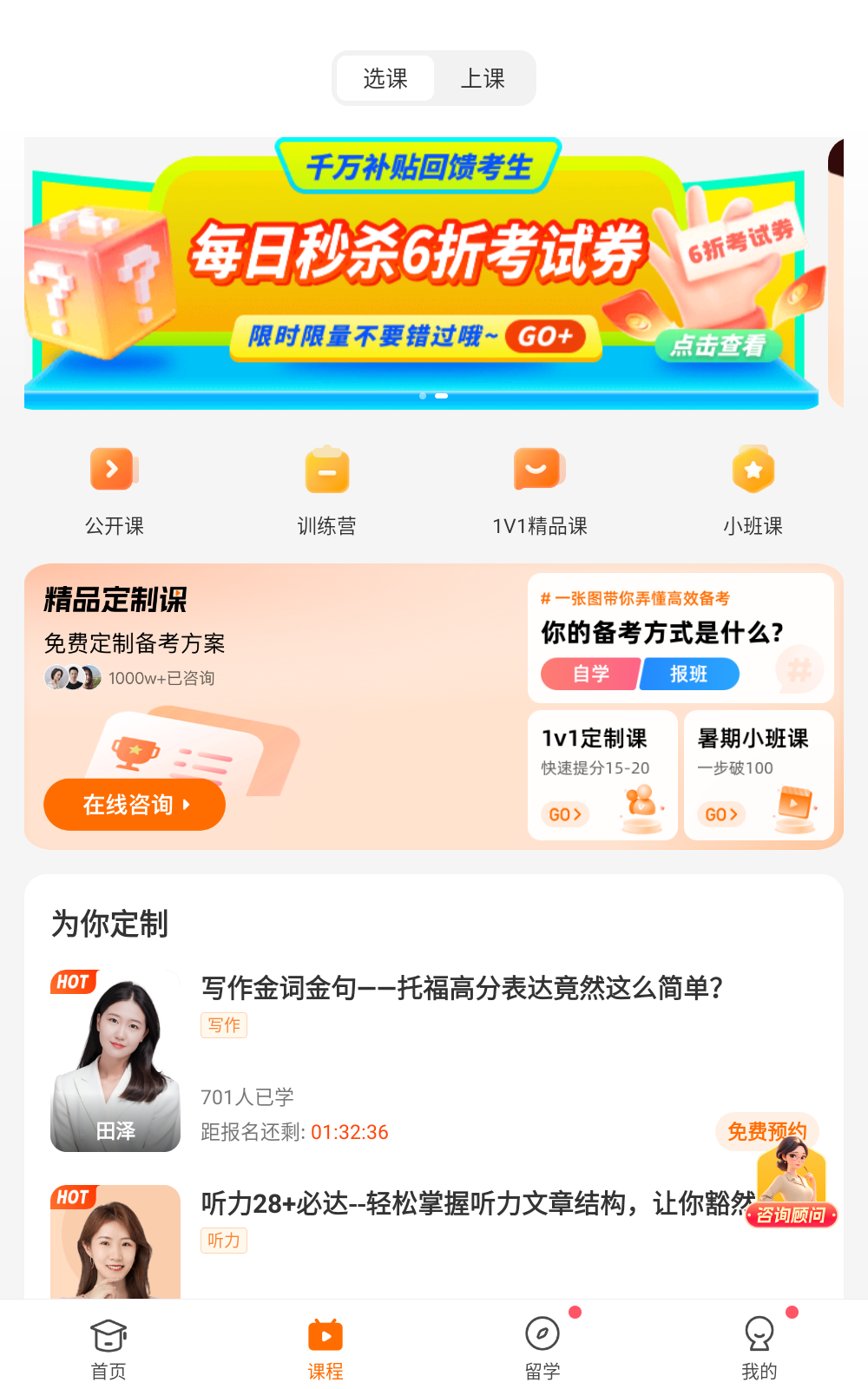Viewport: 868px width, 1389px height.
Task: Choose 报班 as study method
Action: point(689,674)
